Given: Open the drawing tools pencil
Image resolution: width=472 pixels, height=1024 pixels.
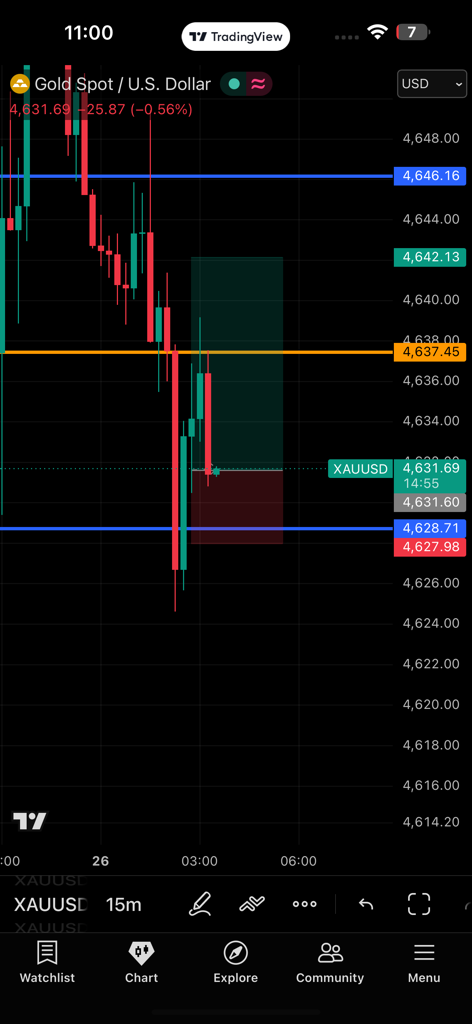Looking at the screenshot, I should pos(200,904).
